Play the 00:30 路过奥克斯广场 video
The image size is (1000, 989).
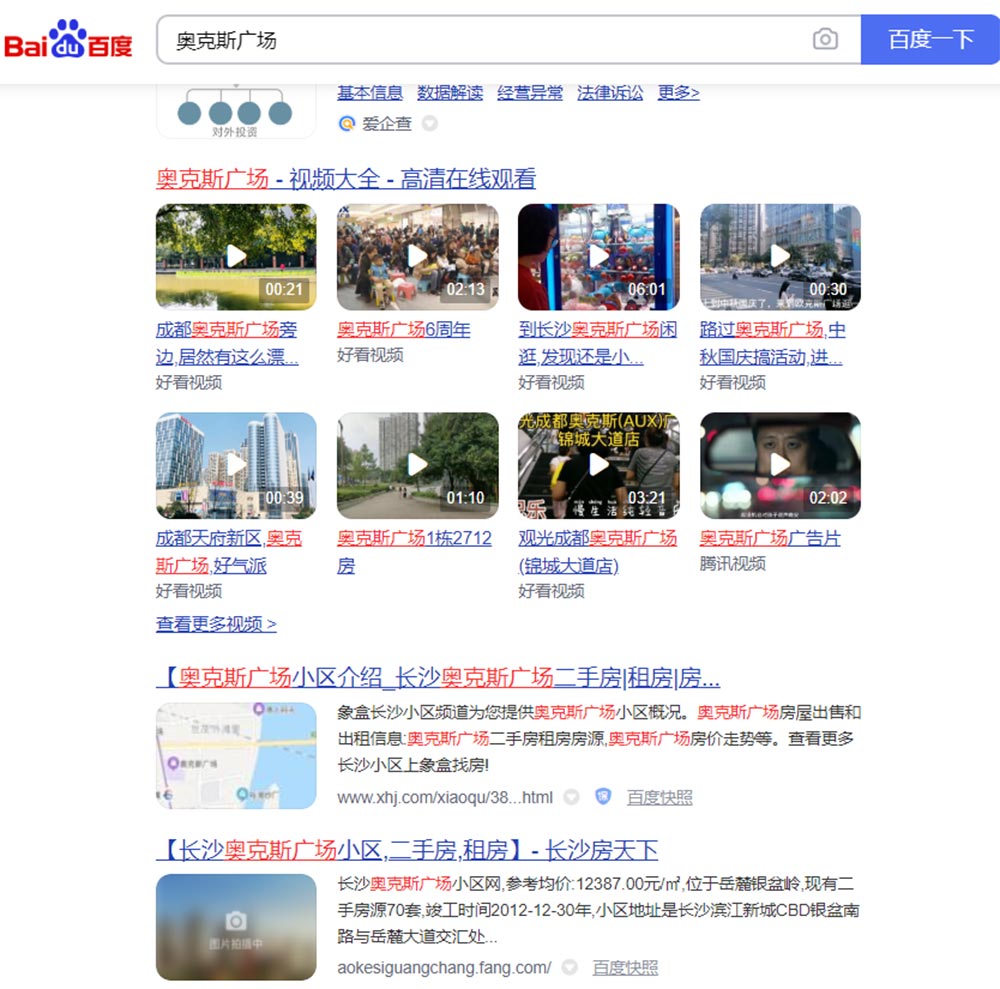point(780,257)
